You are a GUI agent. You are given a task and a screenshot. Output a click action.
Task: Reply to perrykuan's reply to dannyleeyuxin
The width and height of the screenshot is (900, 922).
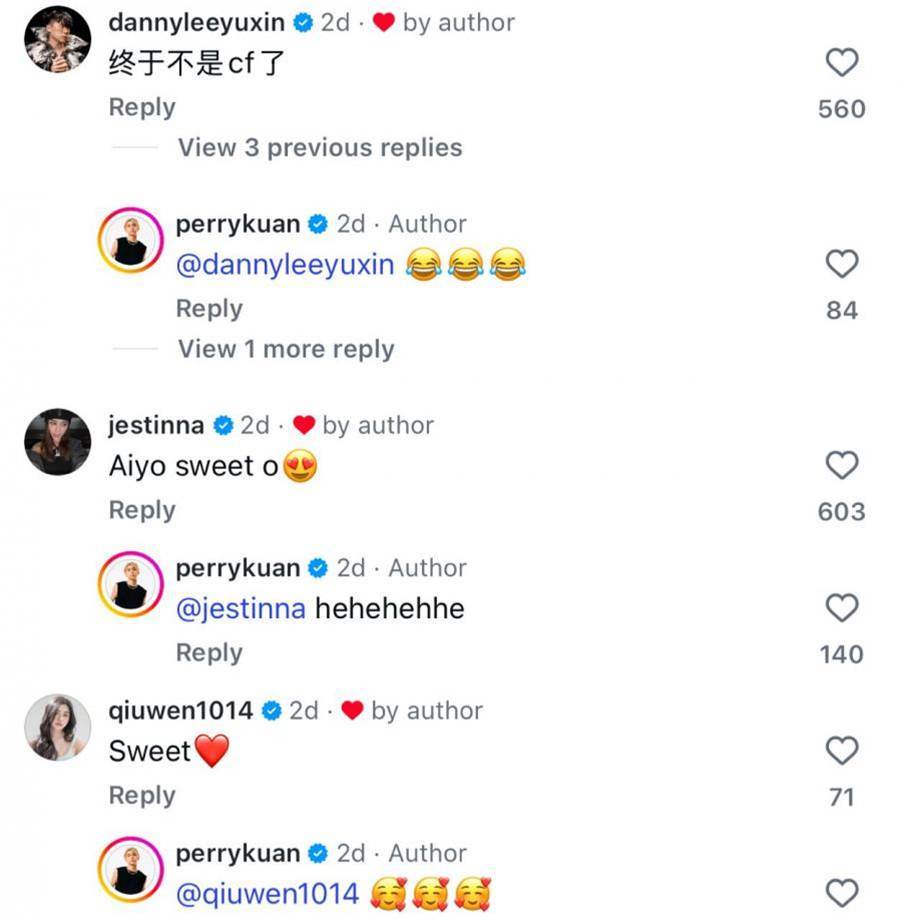[209, 309]
